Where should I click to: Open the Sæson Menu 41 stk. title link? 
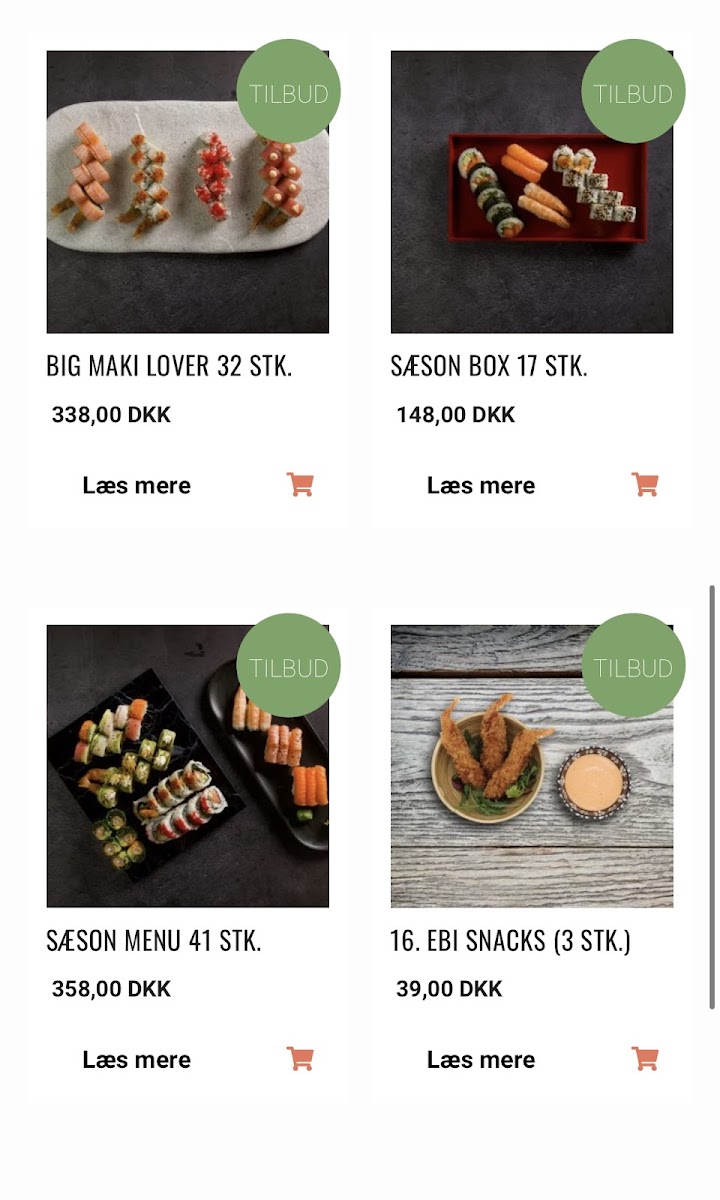pyautogui.click(x=154, y=940)
